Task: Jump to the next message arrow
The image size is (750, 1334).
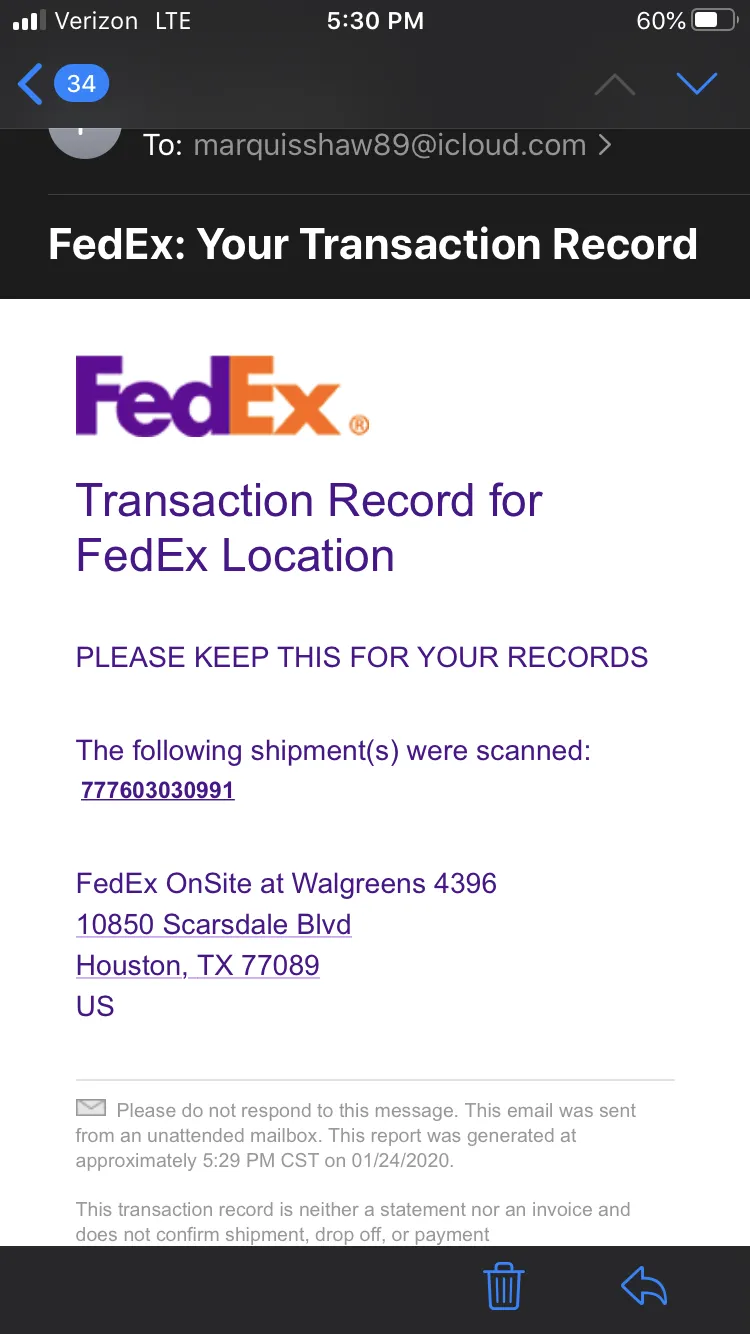Action: click(x=697, y=84)
